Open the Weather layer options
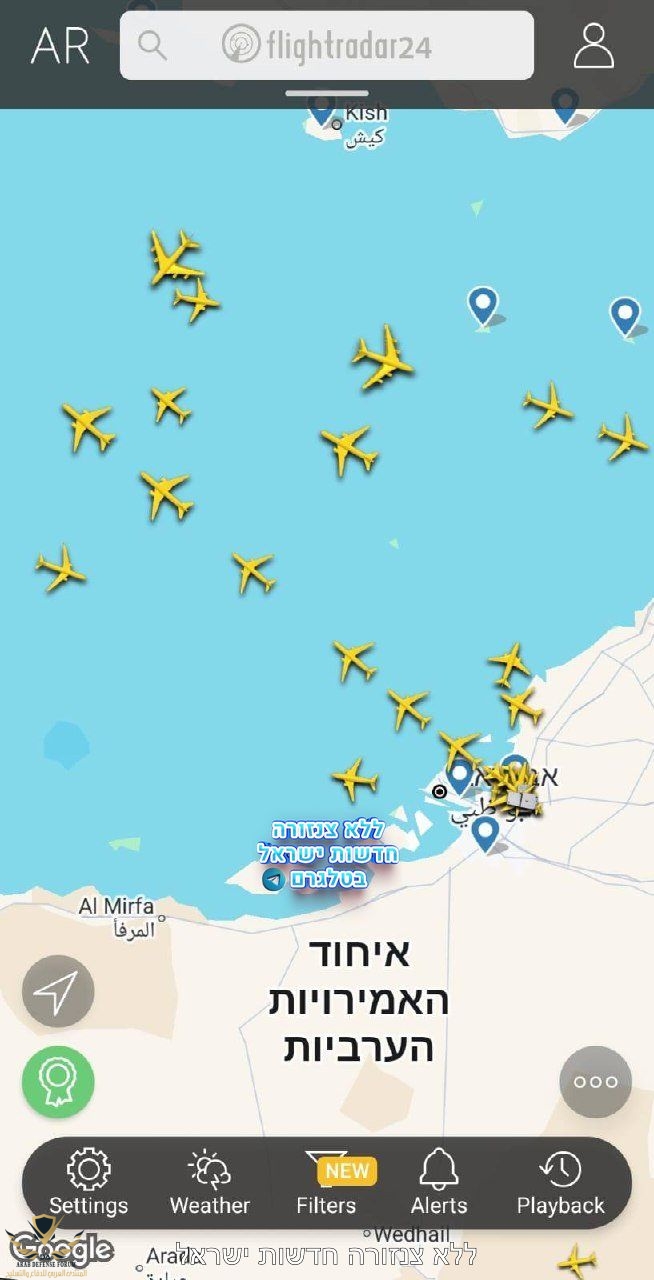The width and height of the screenshot is (654, 1280). [209, 1183]
